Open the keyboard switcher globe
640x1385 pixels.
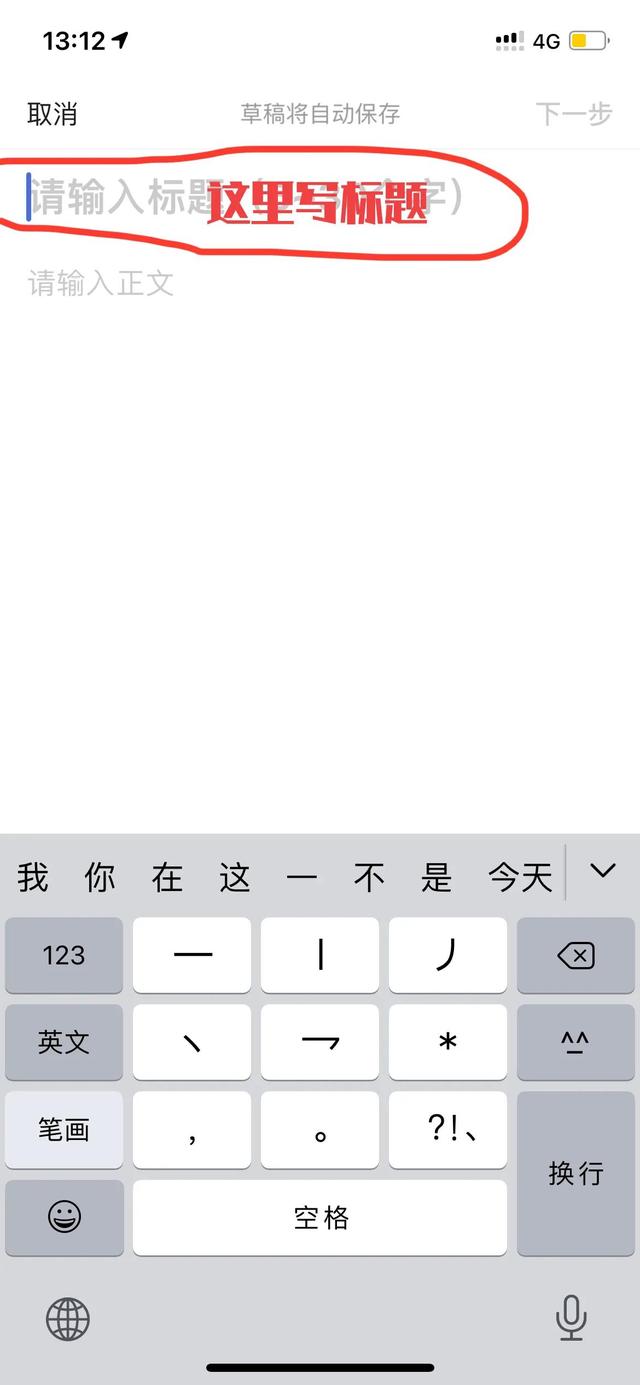(x=68, y=1320)
